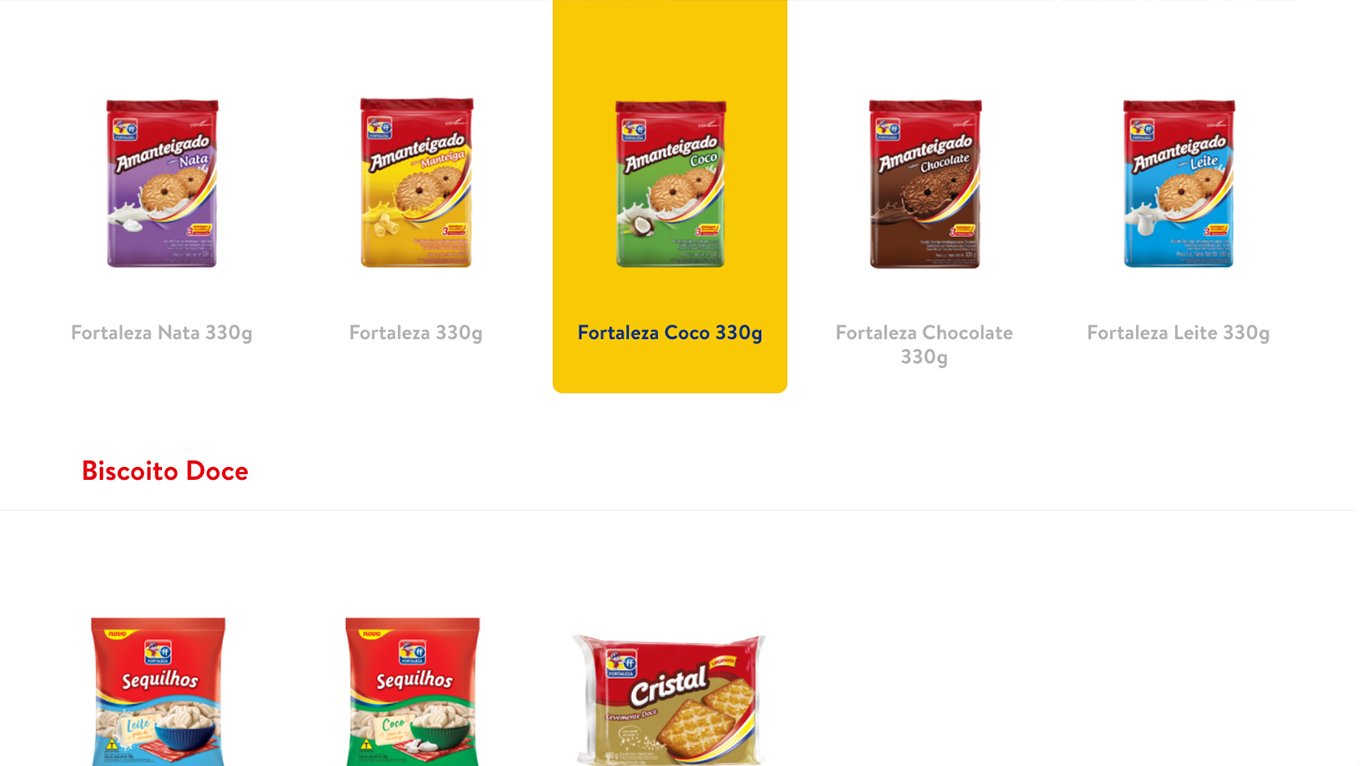Select the Sequilhos Coco product
Screen dimensions: 1360x766
pos(412,690)
